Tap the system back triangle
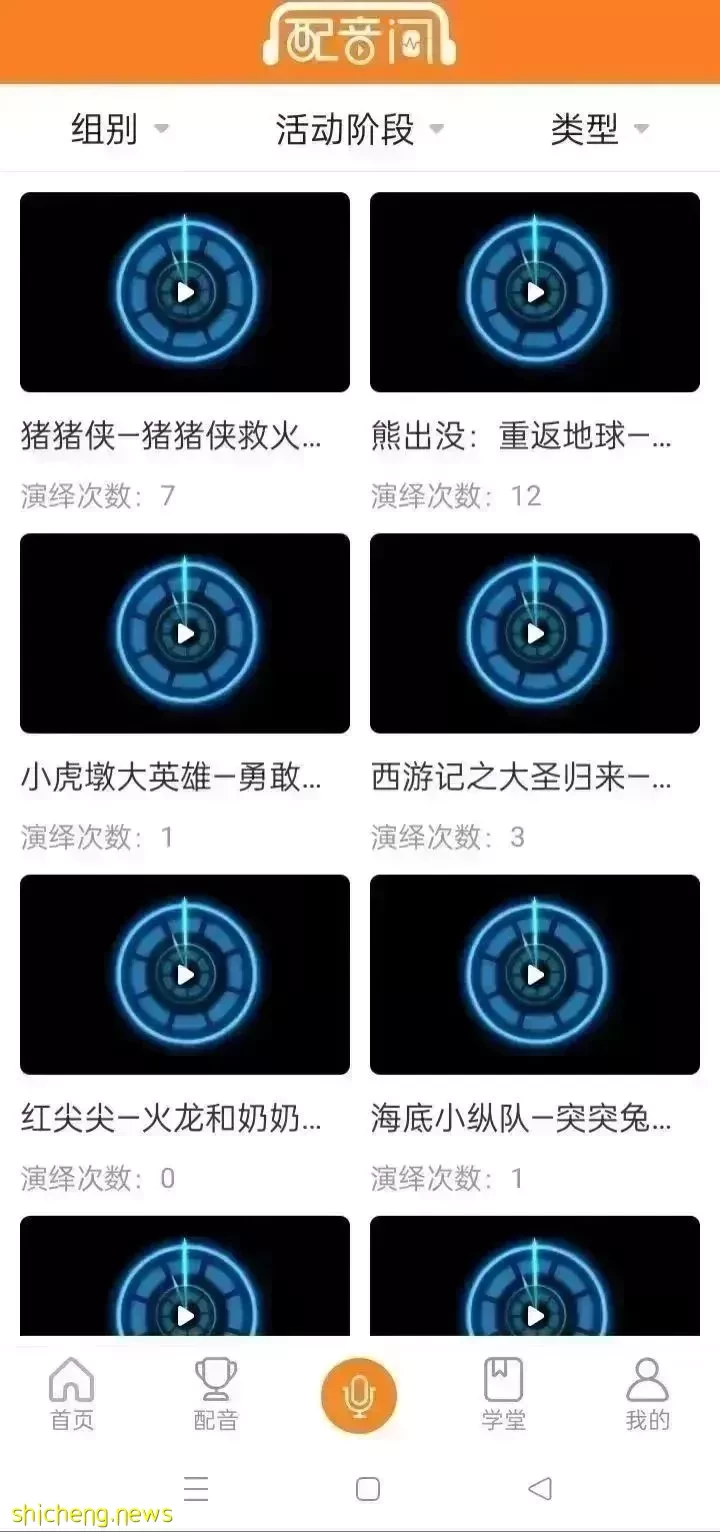Viewport: 720px width, 1532px height. (x=540, y=1489)
